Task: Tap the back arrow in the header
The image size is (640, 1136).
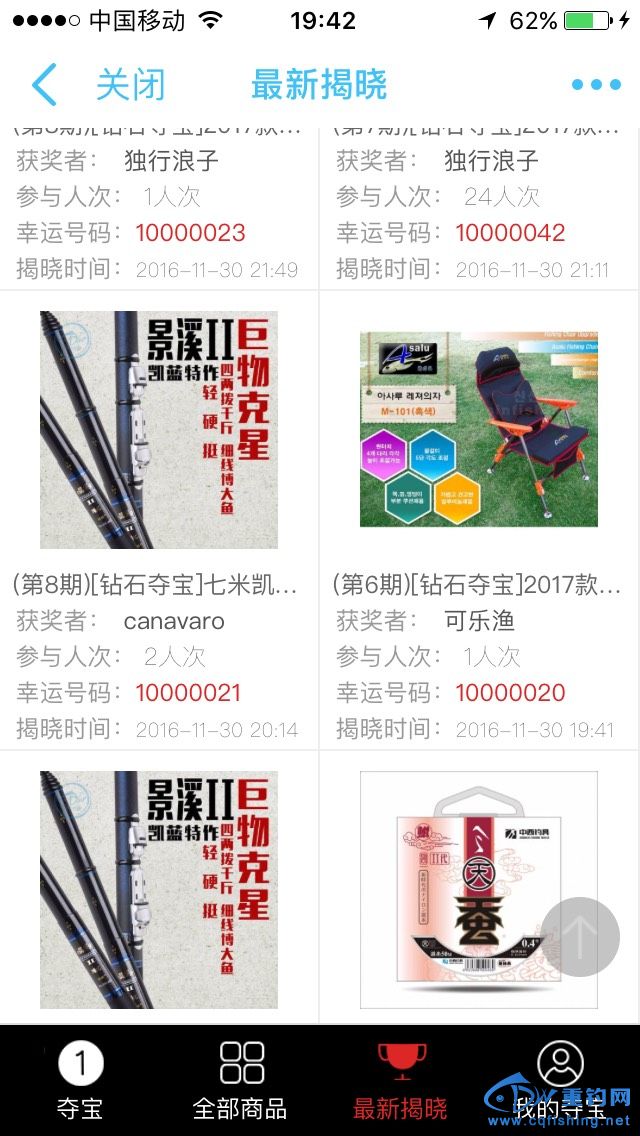Action: (x=44, y=85)
